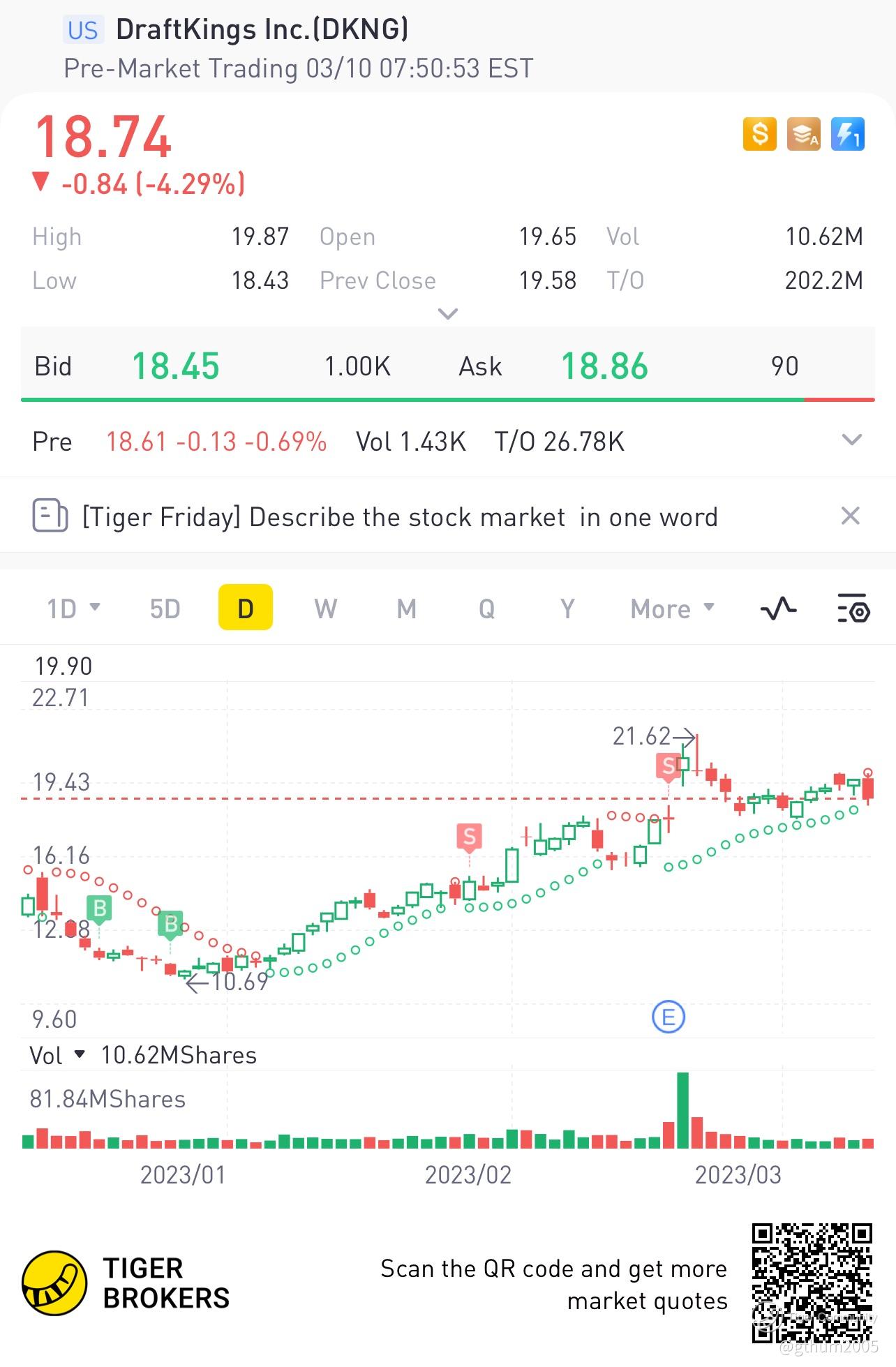Tap the blue lightning badge icon
Viewport: 896px width, 1367px height.
(848, 133)
